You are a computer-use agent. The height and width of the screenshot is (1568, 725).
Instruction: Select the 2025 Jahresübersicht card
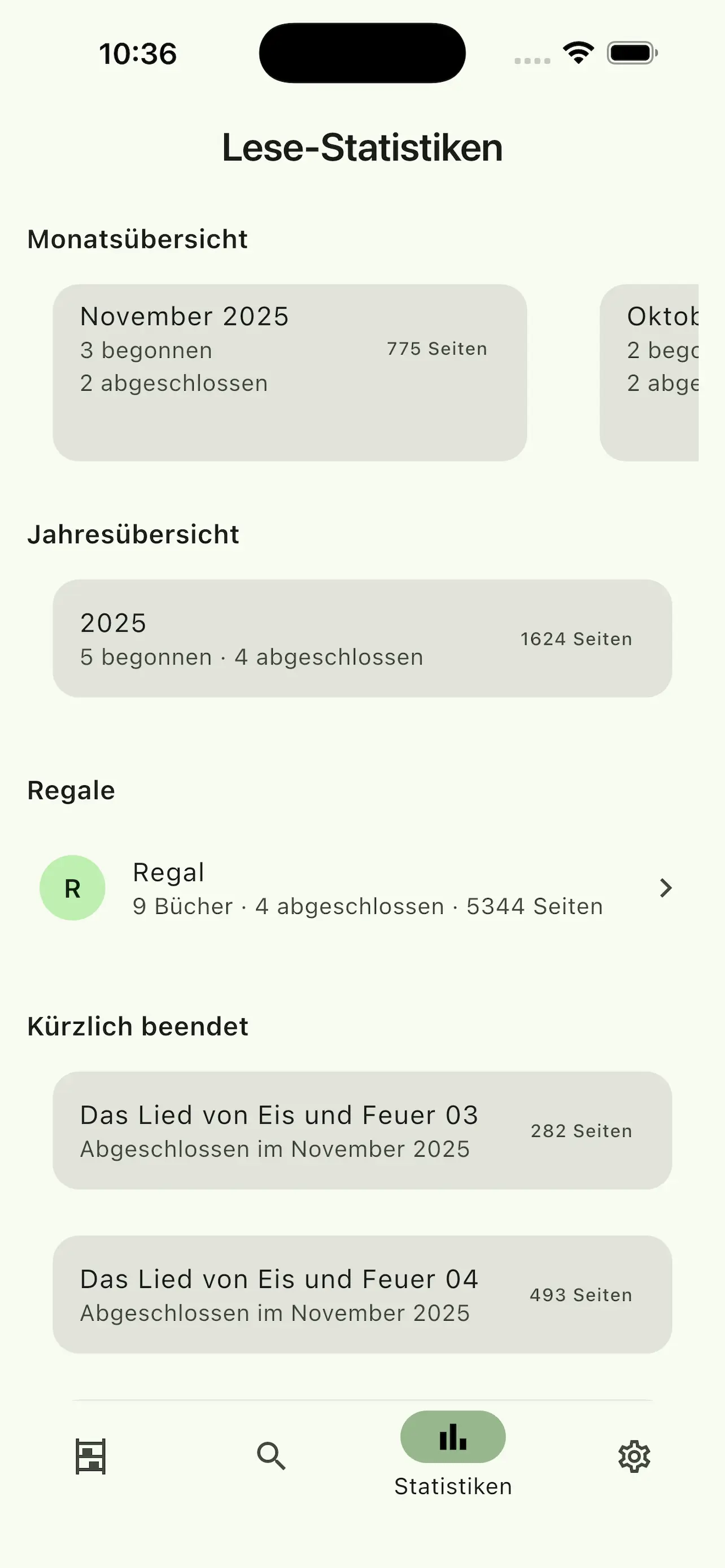(362, 637)
